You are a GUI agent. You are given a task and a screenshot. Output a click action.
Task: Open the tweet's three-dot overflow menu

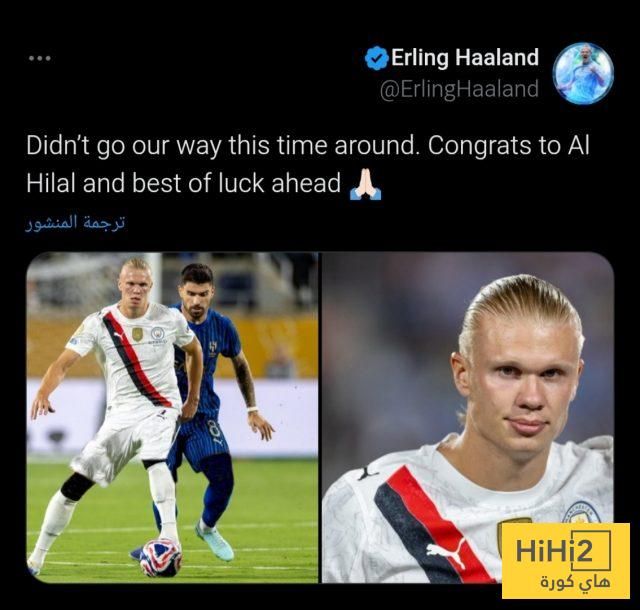coord(39,58)
